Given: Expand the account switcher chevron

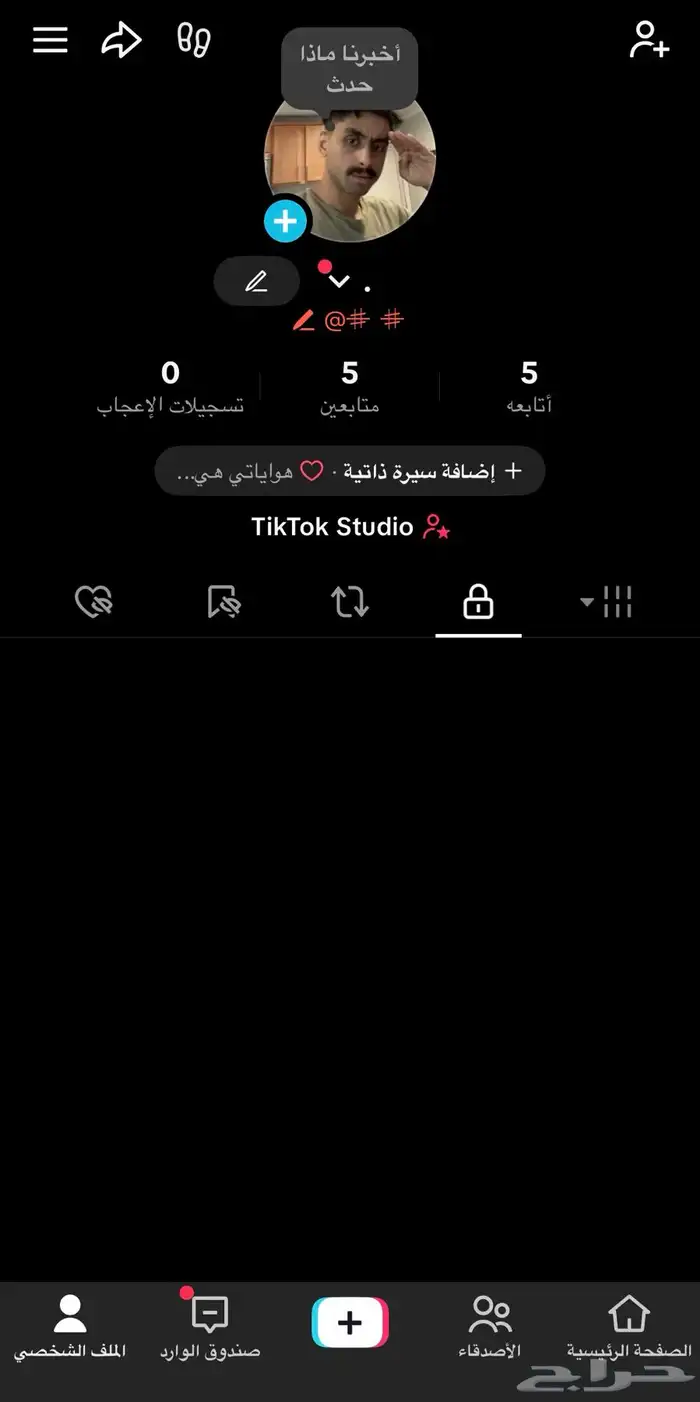Looking at the screenshot, I should [340, 282].
